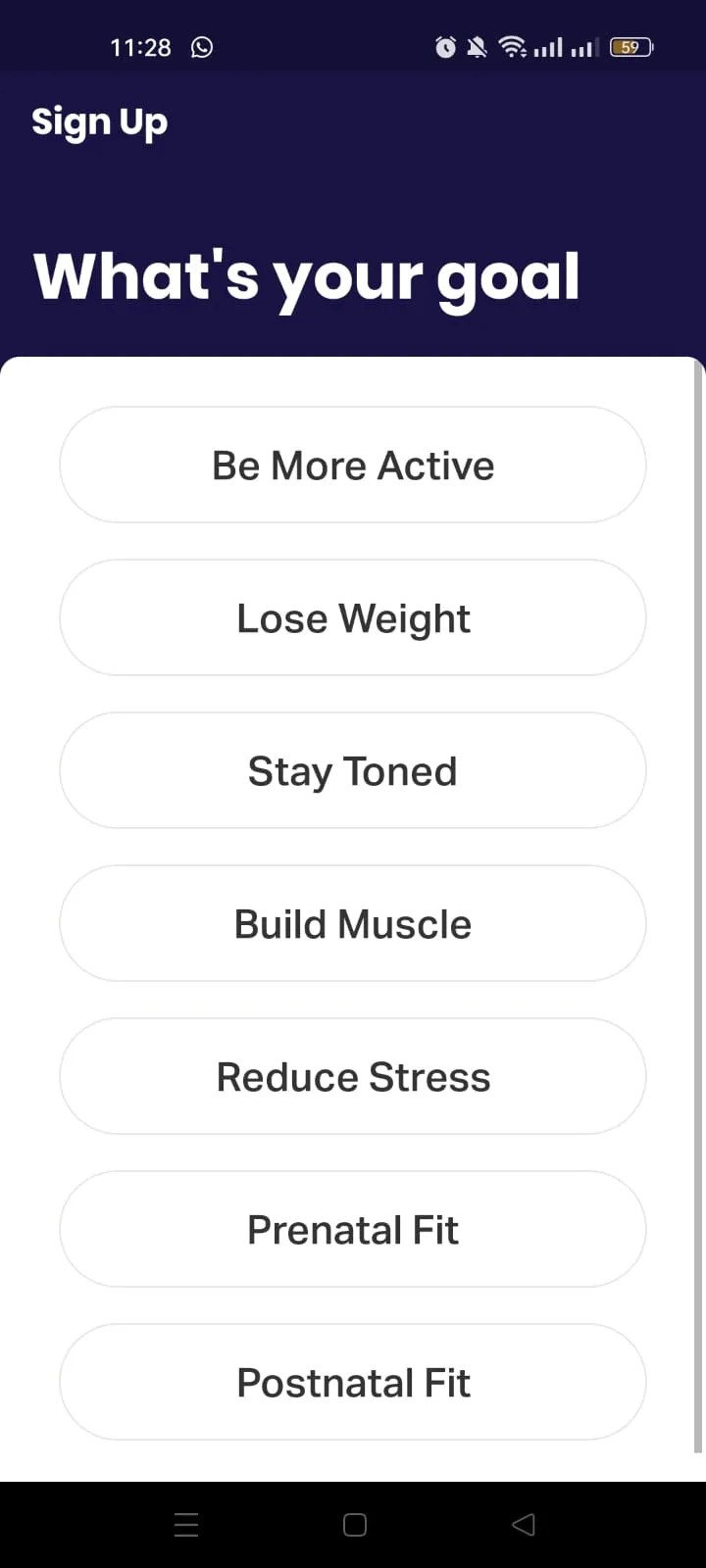Tap the clock showing 11:28
706x1568 pixels.
point(140,46)
